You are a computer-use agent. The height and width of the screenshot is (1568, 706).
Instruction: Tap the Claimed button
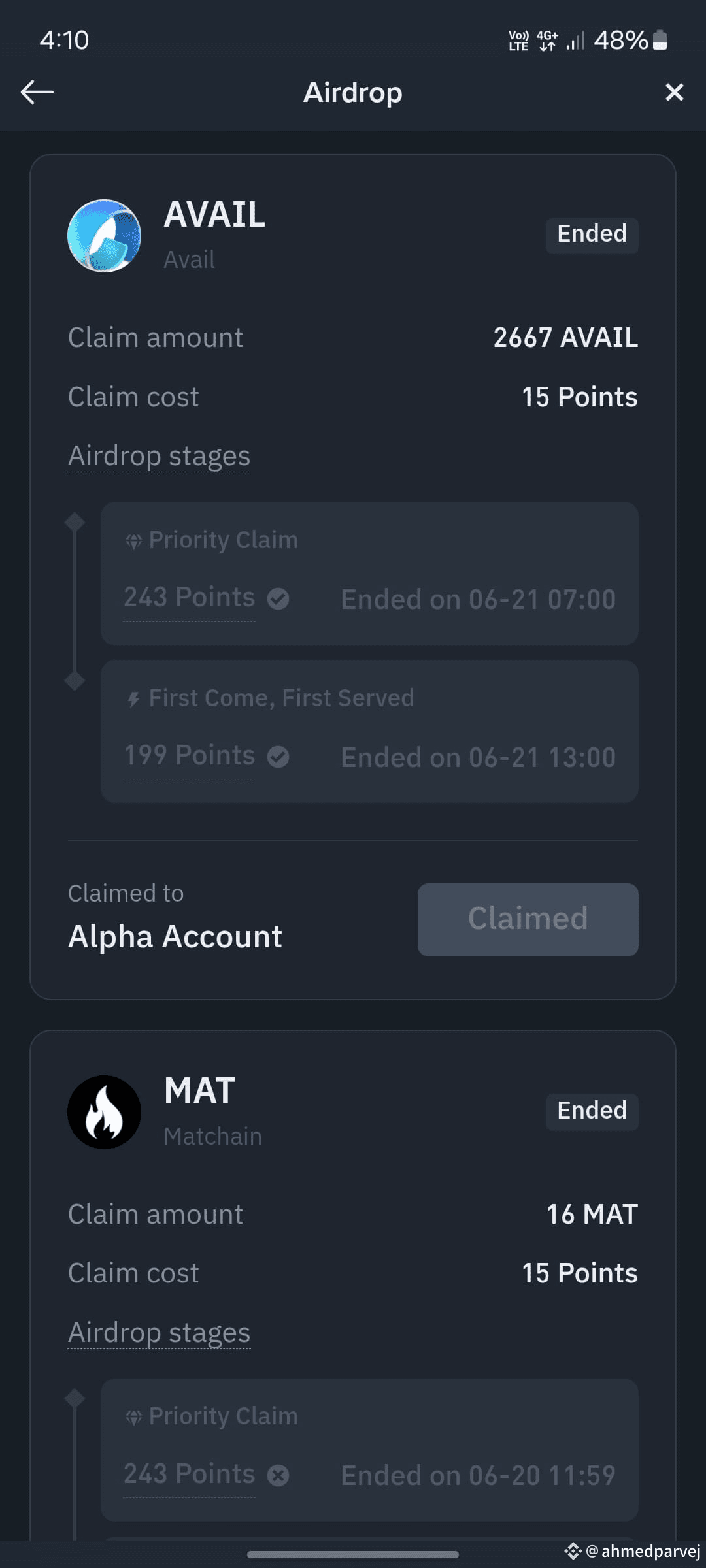point(527,919)
